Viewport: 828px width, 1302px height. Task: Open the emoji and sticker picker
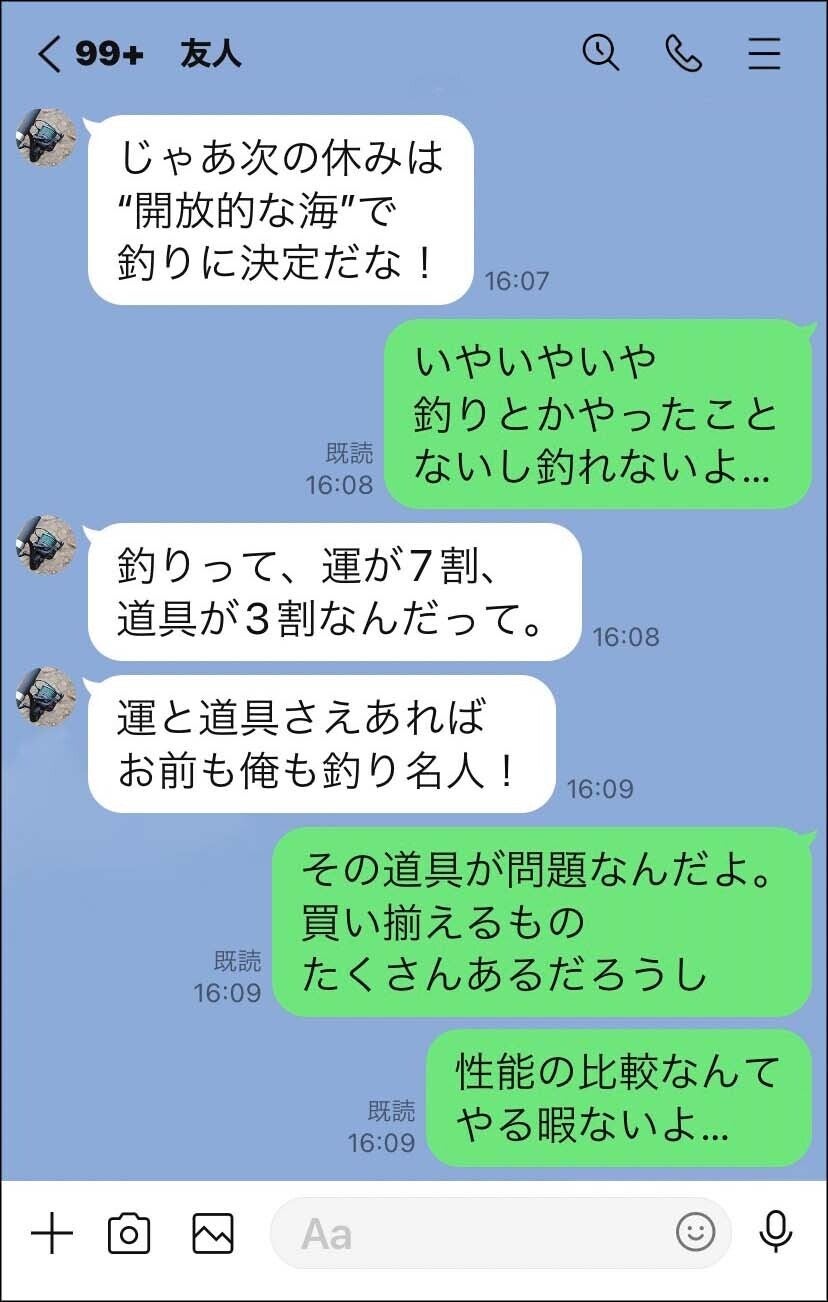(x=695, y=1233)
